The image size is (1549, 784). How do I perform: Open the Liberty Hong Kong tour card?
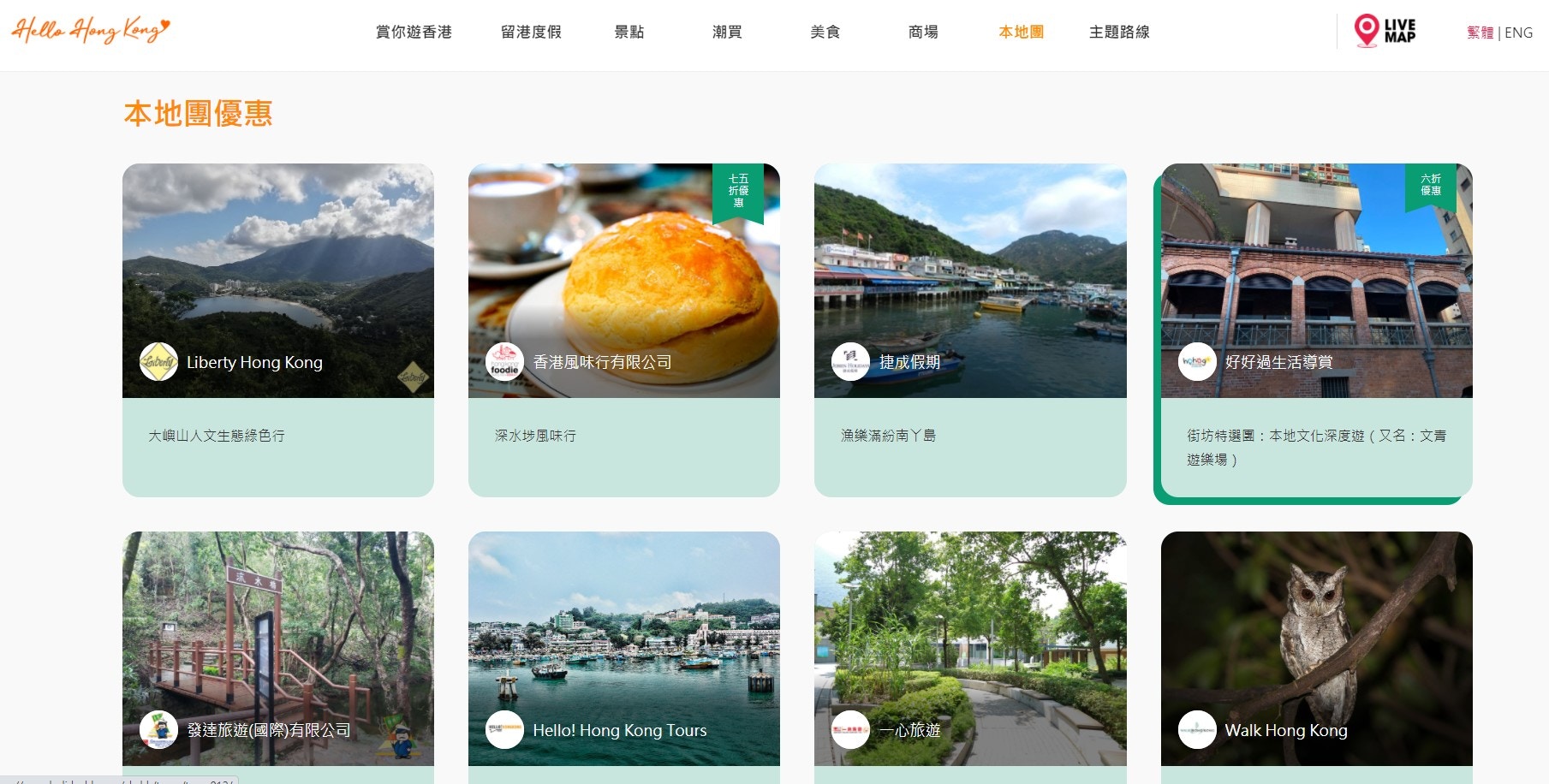click(278, 330)
